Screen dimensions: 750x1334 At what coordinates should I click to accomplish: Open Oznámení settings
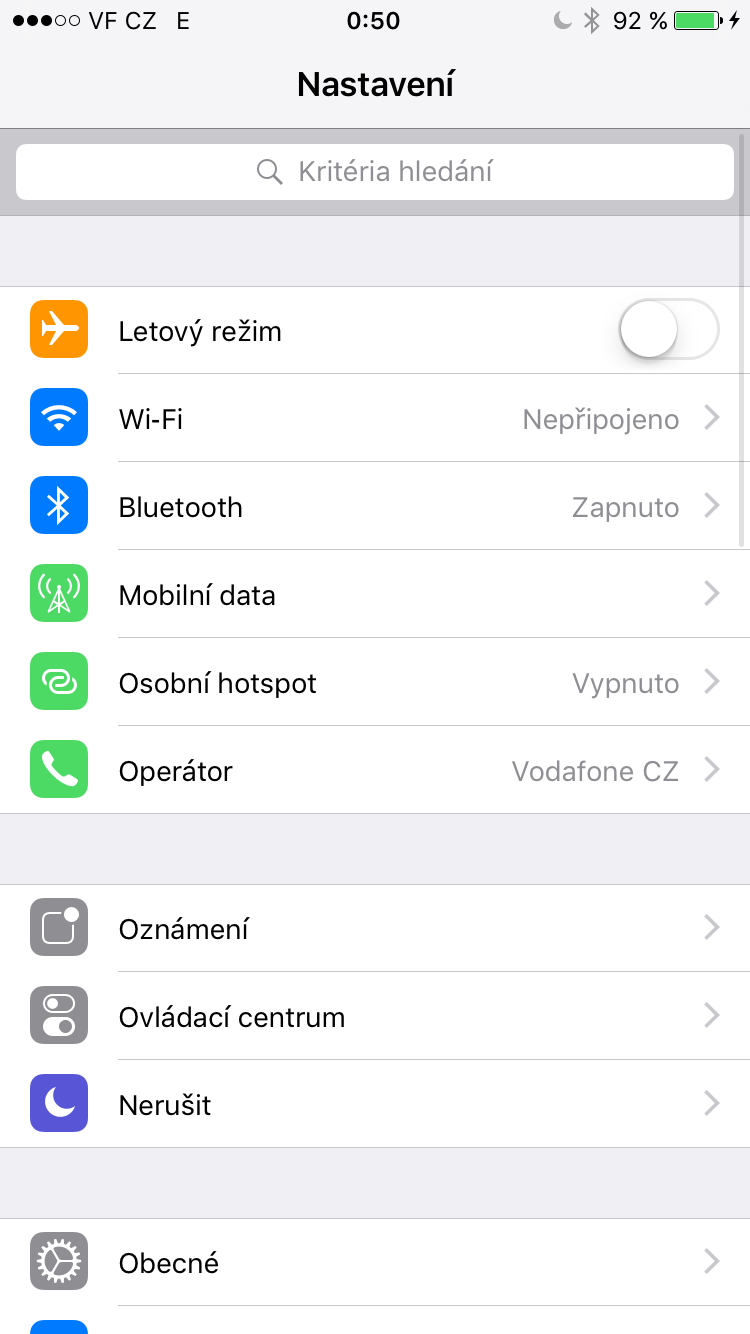(x=375, y=929)
